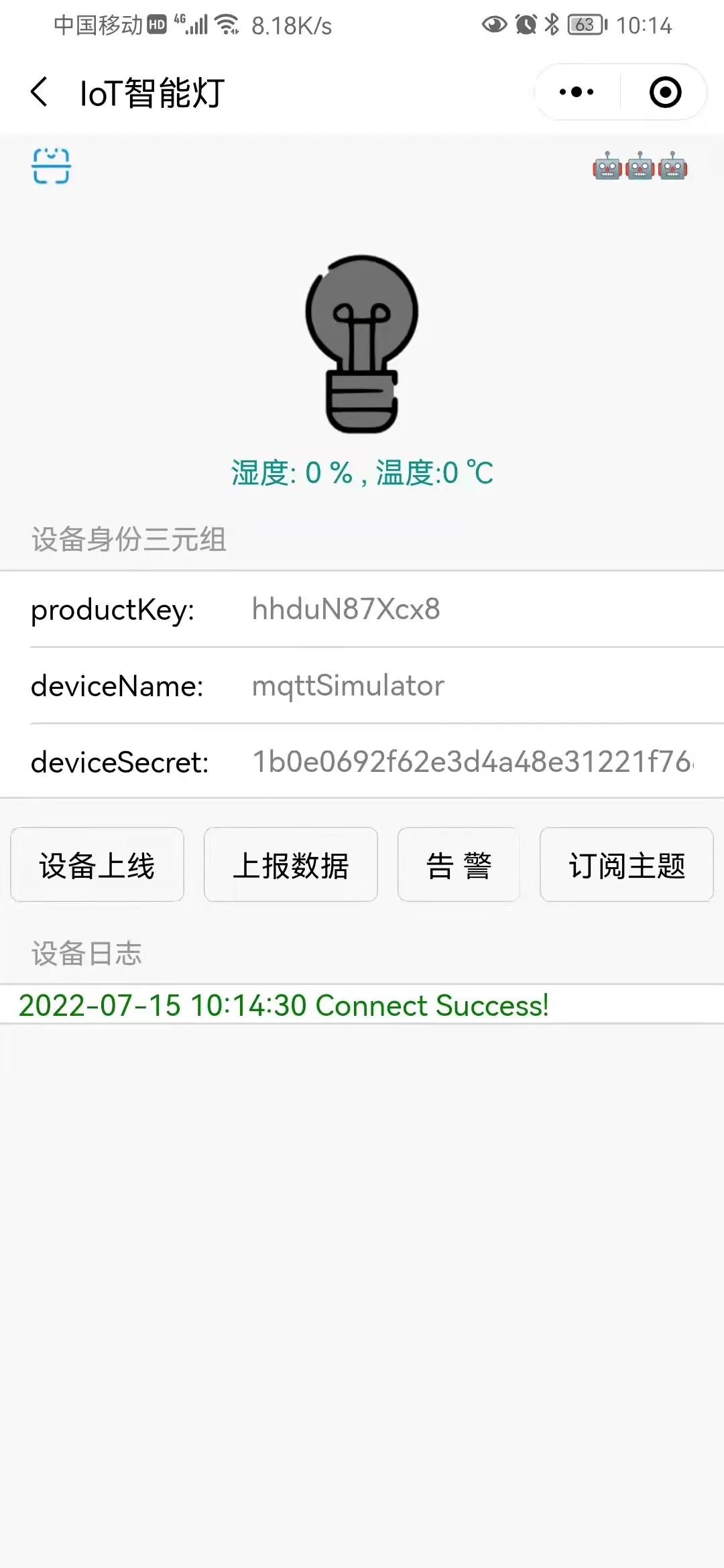Viewport: 724px width, 1568px height.
Task: Tap the scan code icon
Action: point(52,166)
